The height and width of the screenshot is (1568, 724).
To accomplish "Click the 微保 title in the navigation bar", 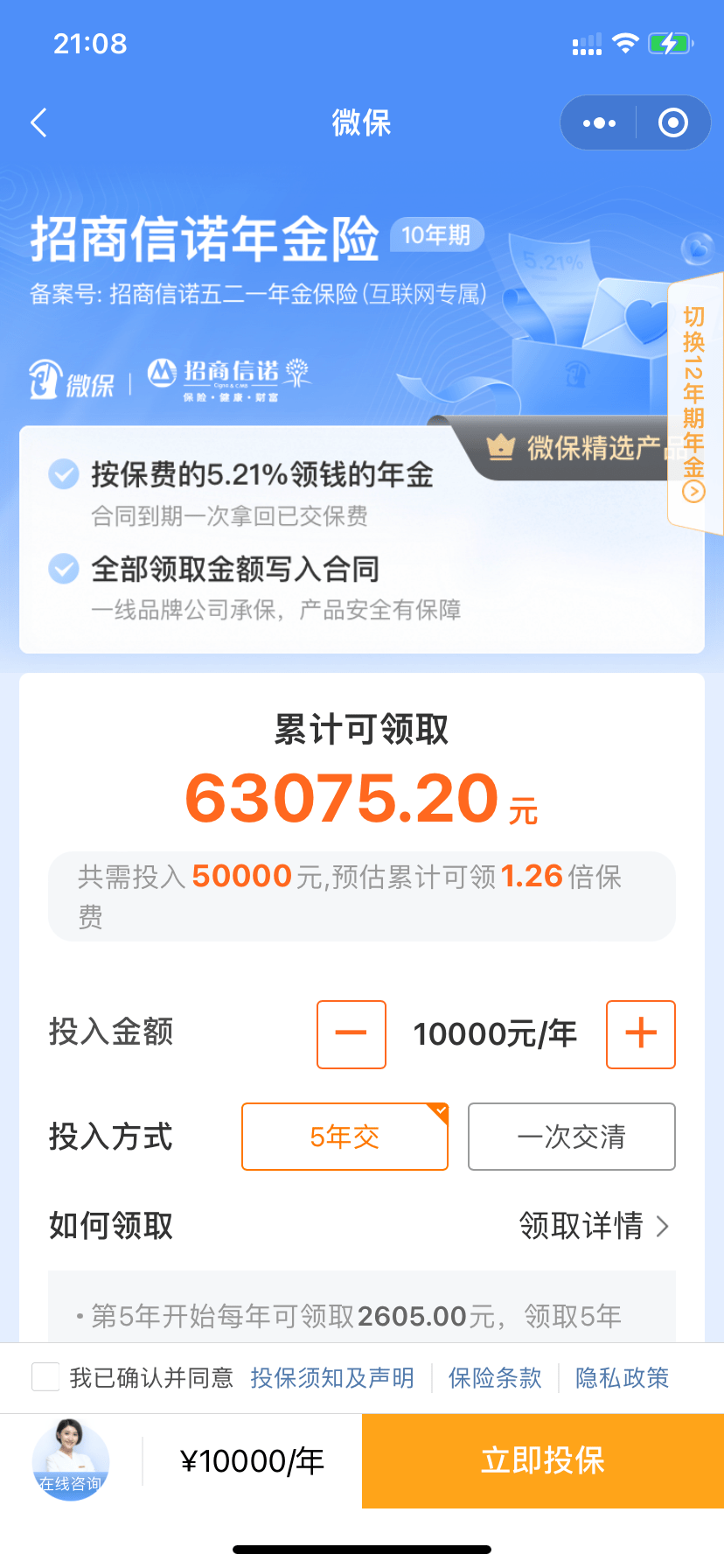I will click(x=361, y=122).
